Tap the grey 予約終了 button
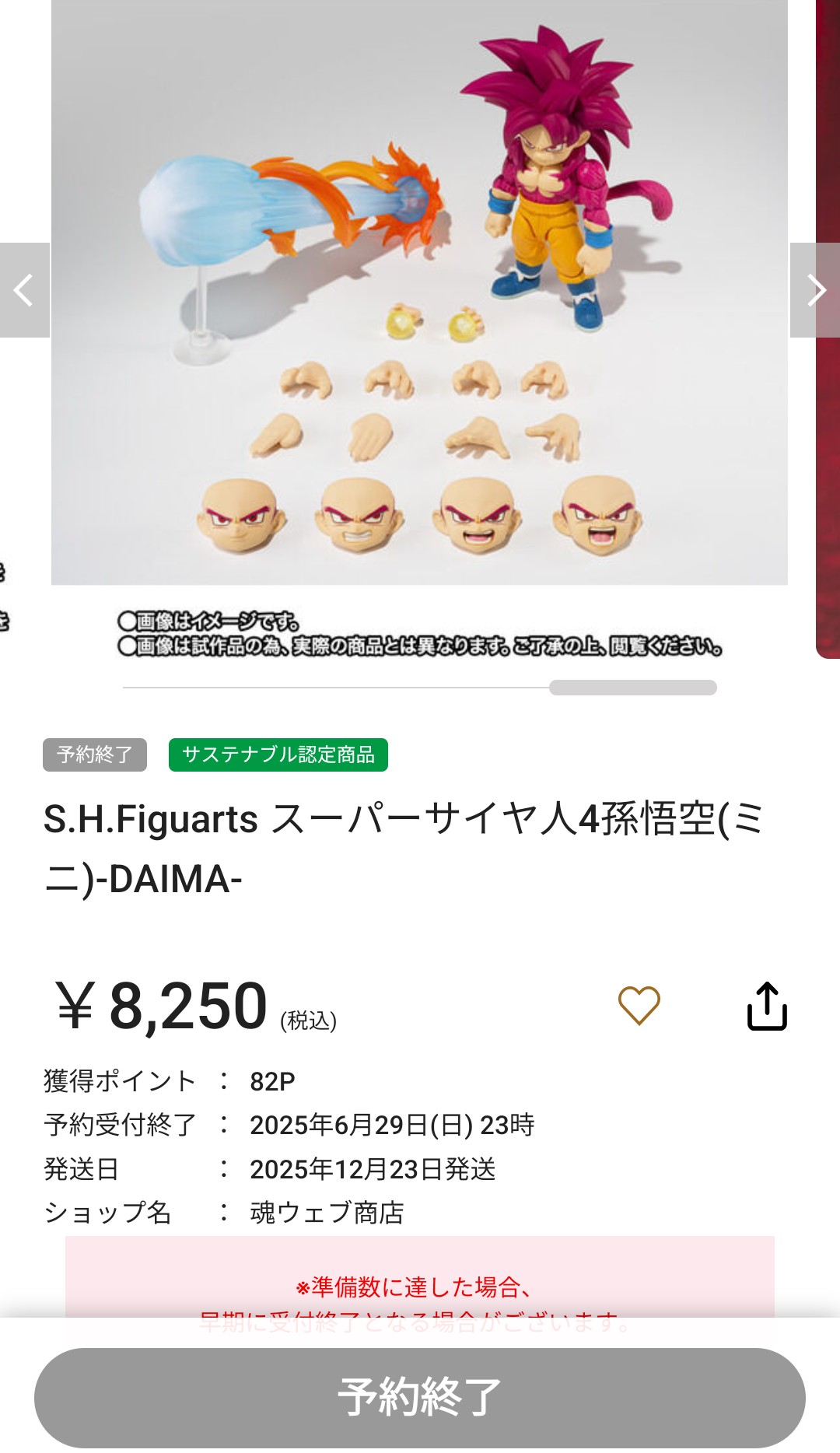 click(x=419, y=1397)
